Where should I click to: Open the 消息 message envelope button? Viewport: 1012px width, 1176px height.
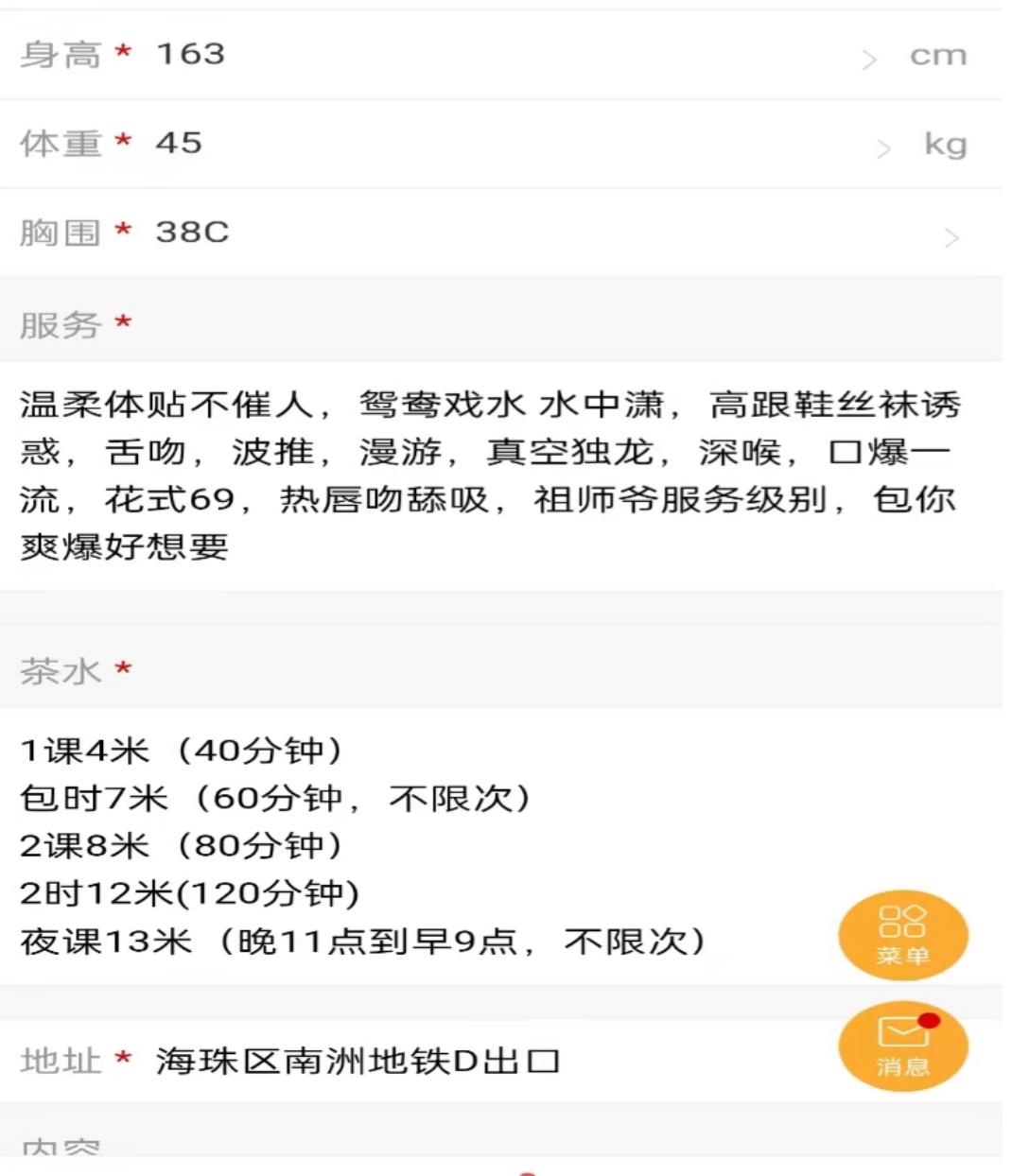(x=903, y=1045)
